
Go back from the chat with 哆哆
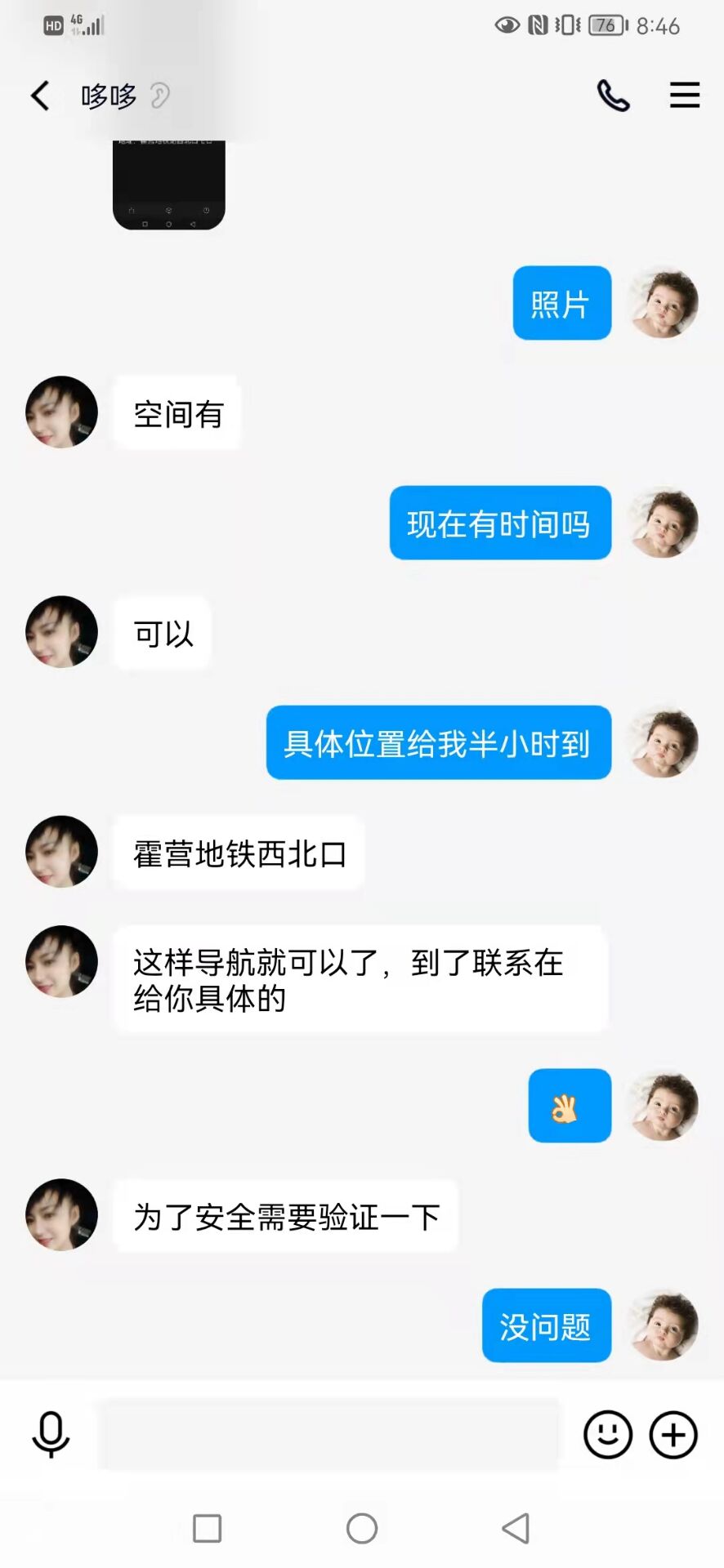point(40,96)
